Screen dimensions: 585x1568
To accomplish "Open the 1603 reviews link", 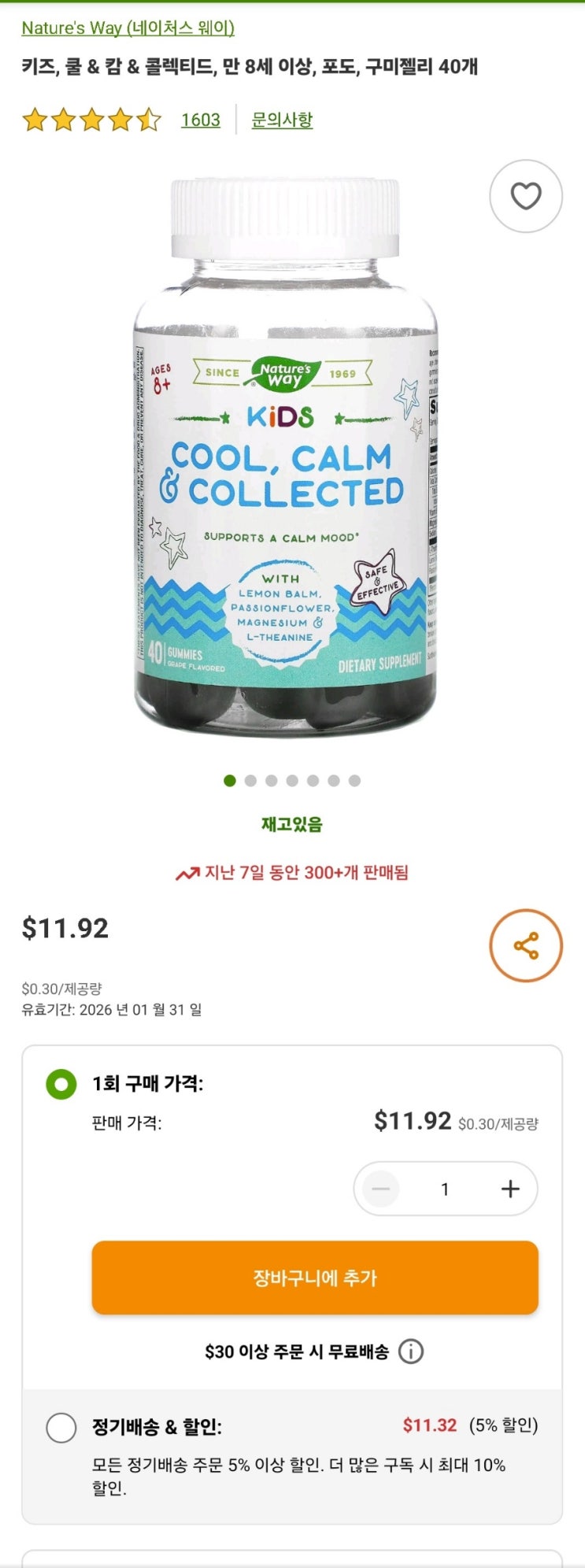I will [x=200, y=120].
